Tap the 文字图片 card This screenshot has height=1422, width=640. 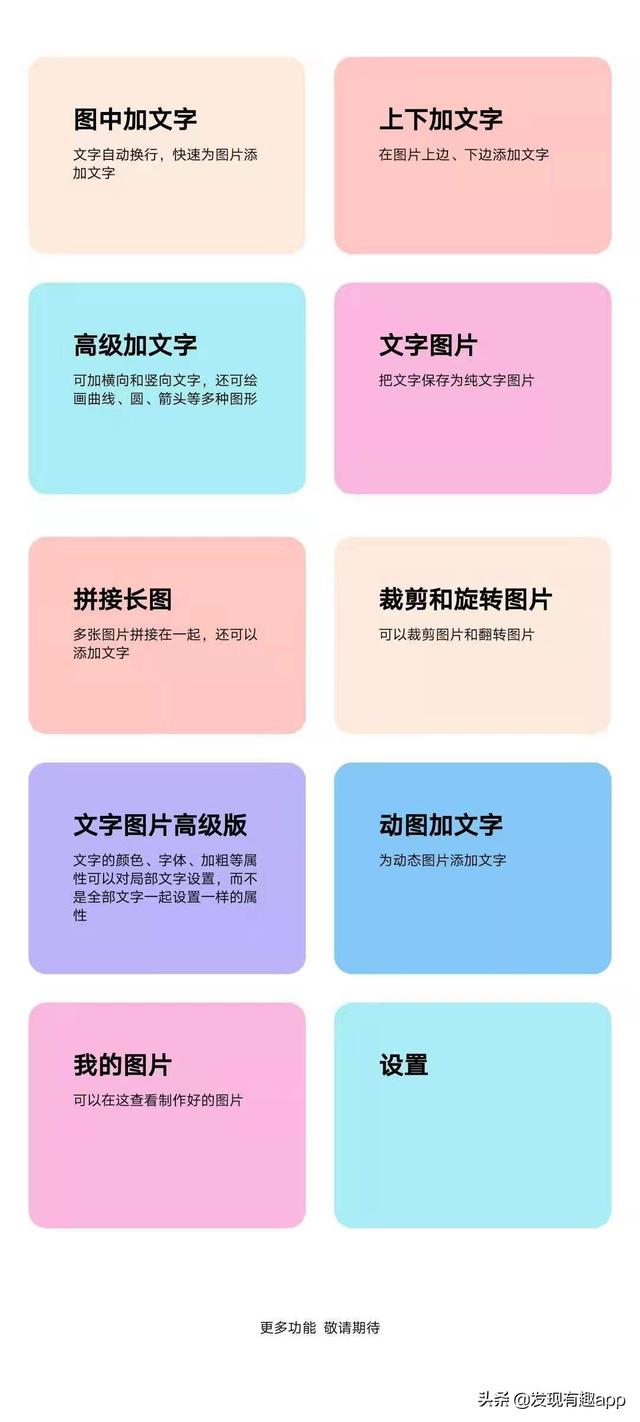coord(472,388)
